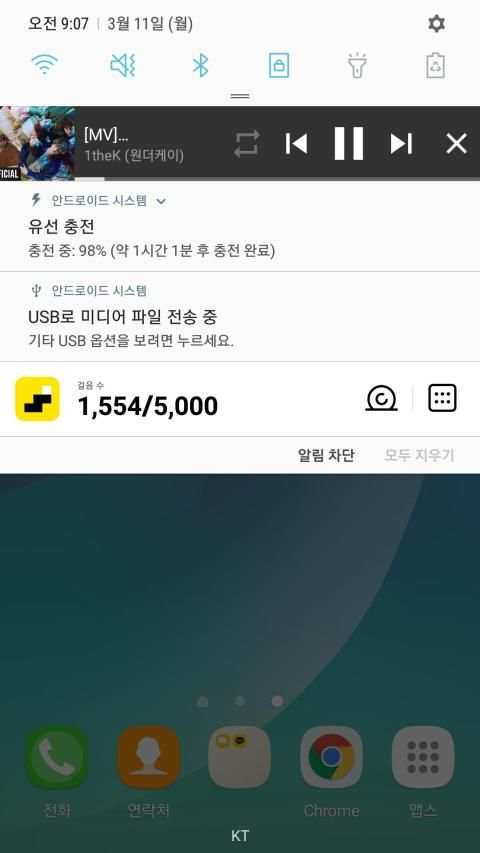Clear all notifications with 모두 지우기
Viewport: 480px width, 853px height.
[419, 455]
